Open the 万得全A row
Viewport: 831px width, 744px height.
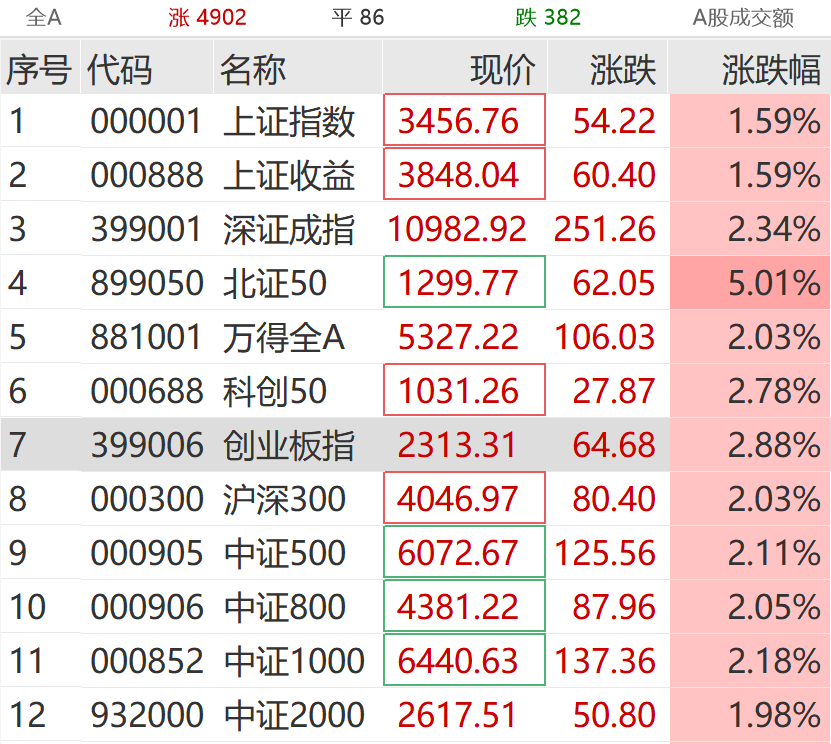284,337
